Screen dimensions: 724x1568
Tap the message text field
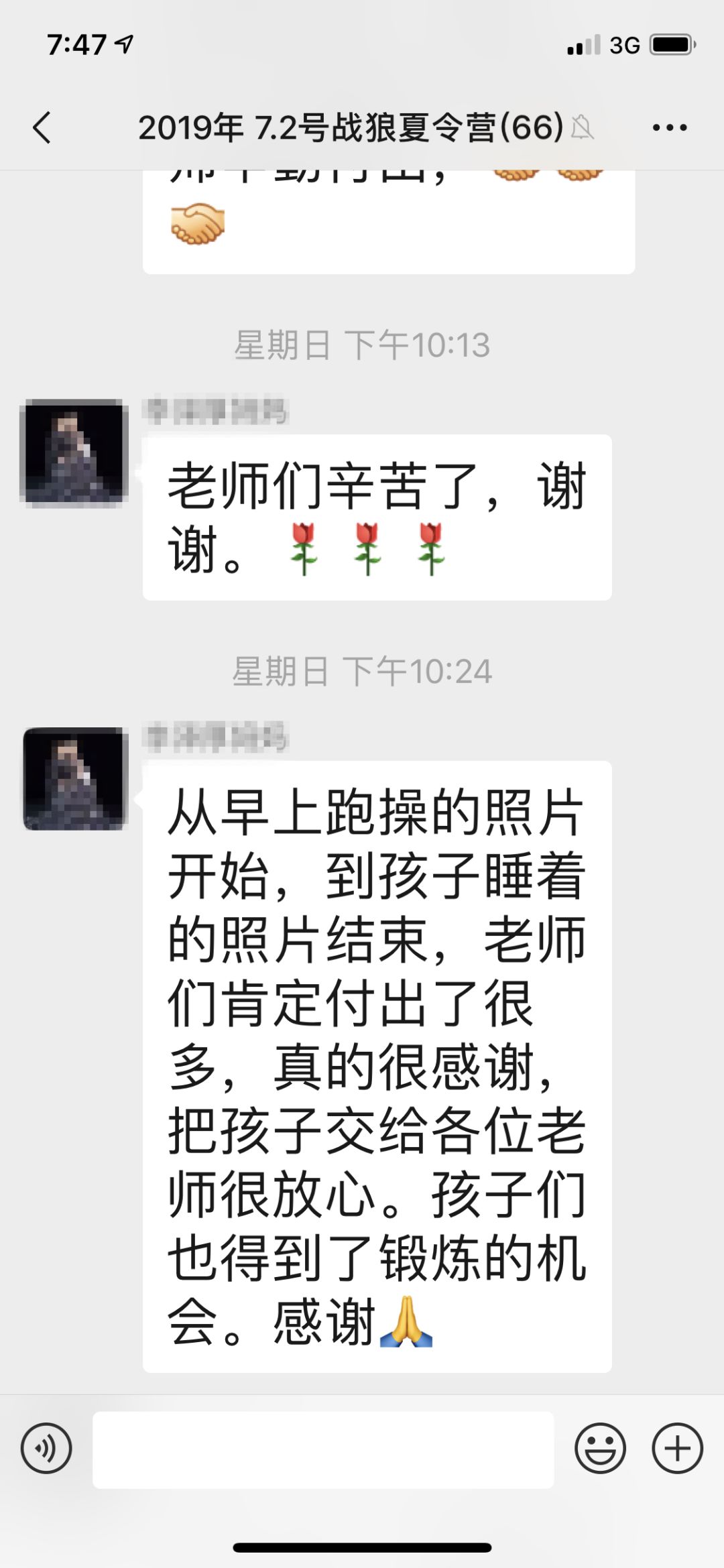(323, 1449)
